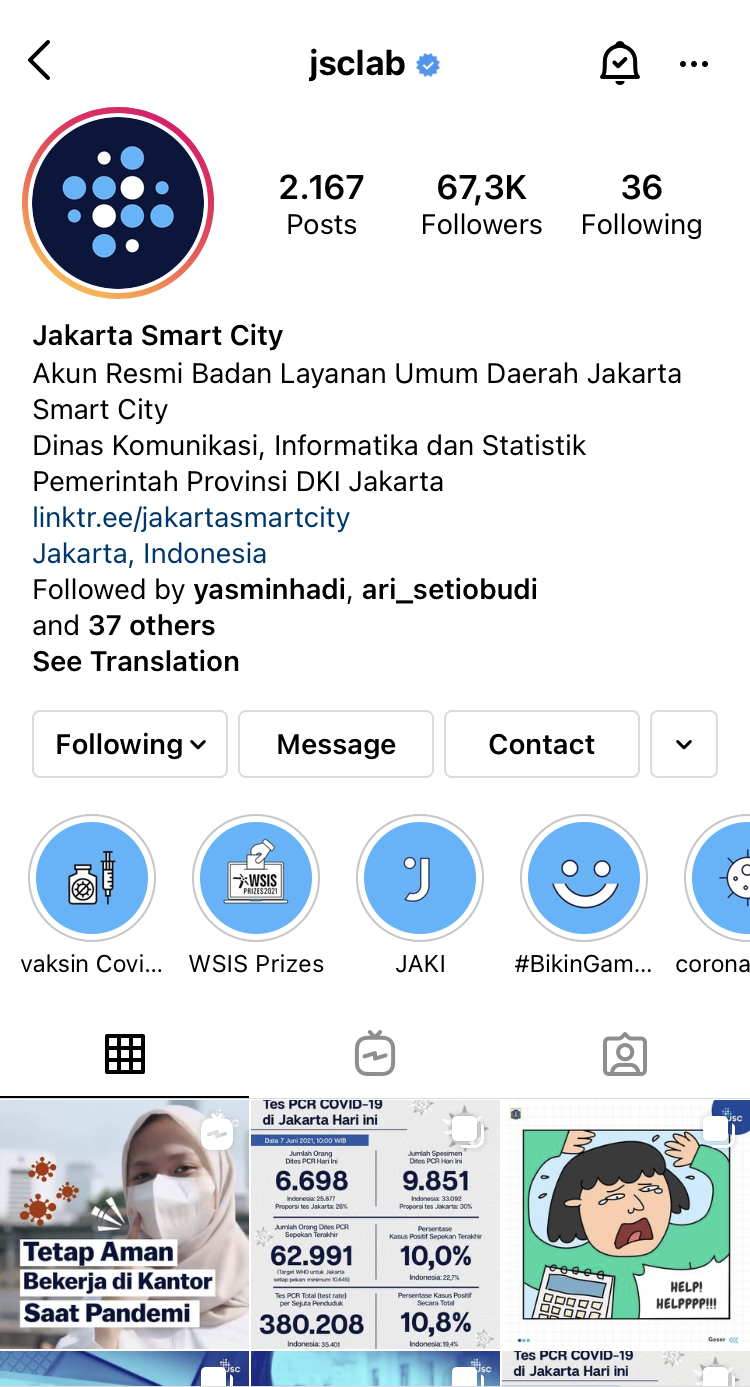Open the Followers list
Image resolution: width=750 pixels, height=1387 pixels.
pos(481,204)
